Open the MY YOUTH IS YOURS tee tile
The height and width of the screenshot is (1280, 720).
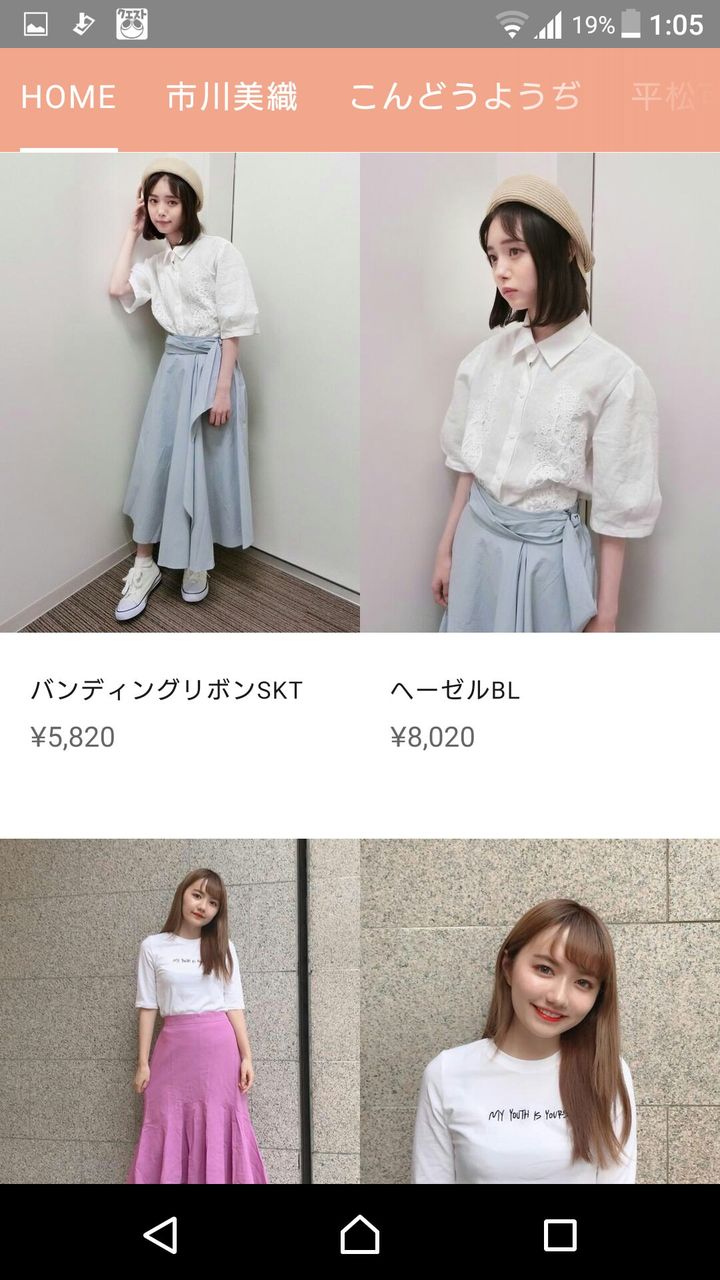pyautogui.click(x=540, y=1011)
